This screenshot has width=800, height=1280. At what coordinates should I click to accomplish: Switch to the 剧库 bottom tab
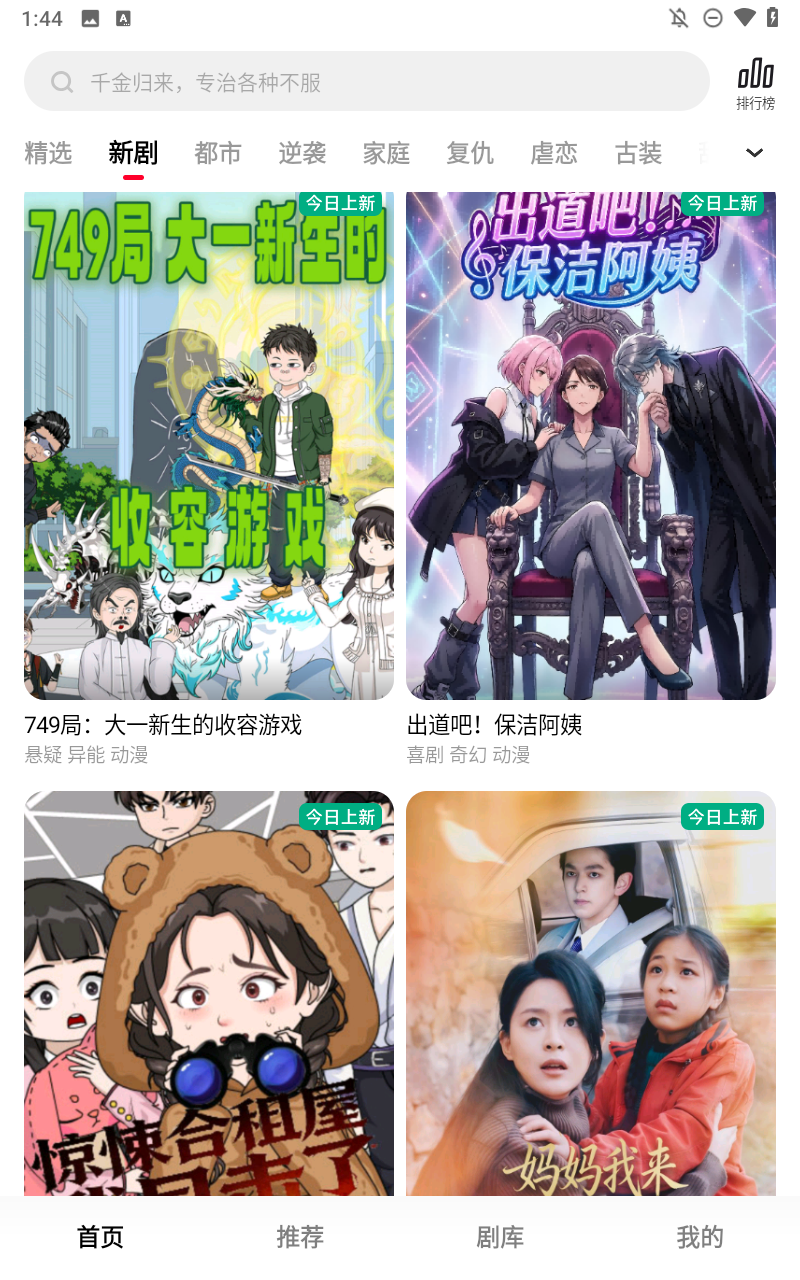click(x=500, y=1237)
